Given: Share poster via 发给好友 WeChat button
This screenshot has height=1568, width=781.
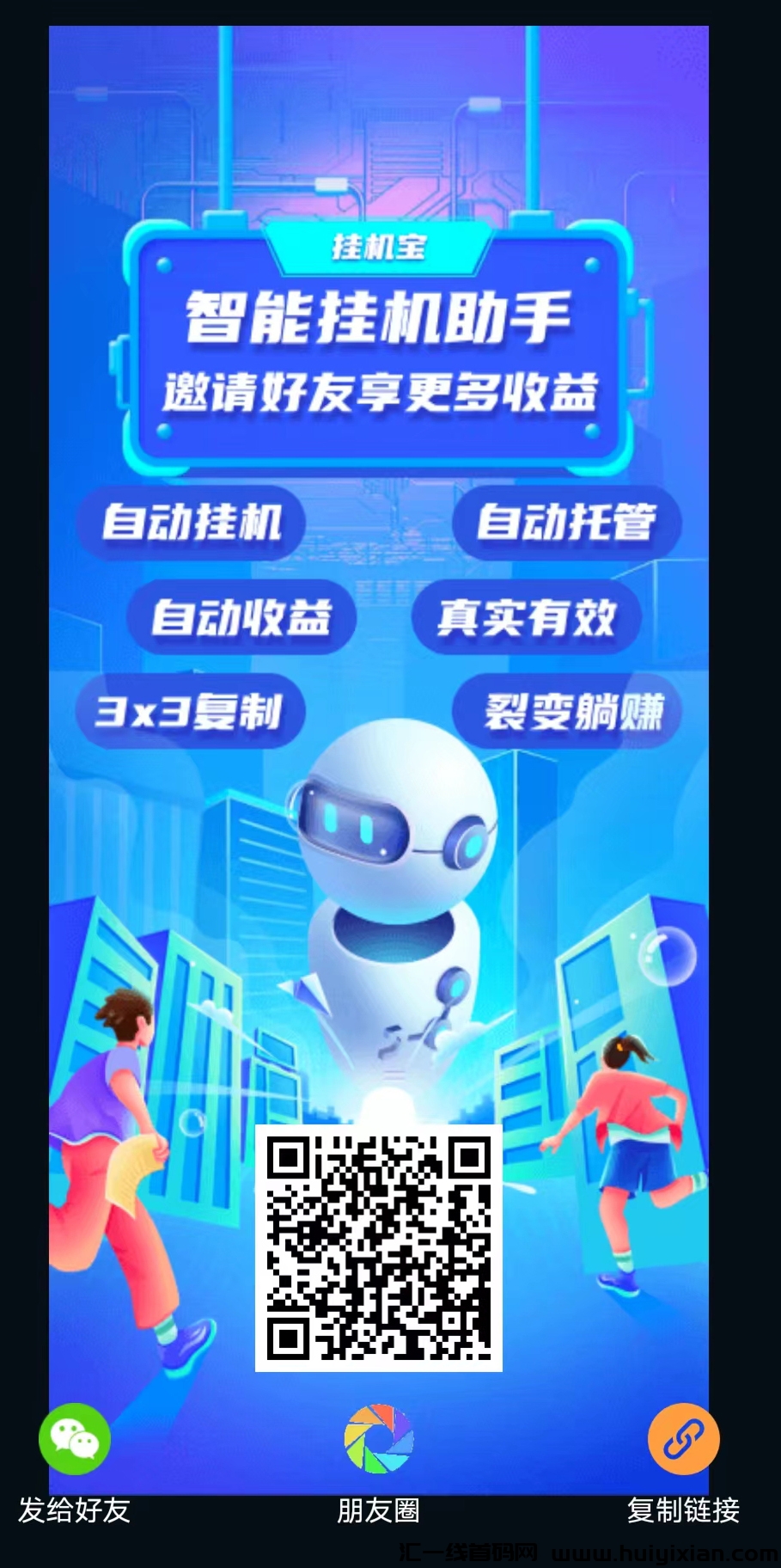Looking at the screenshot, I should [x=75, y=1438].
